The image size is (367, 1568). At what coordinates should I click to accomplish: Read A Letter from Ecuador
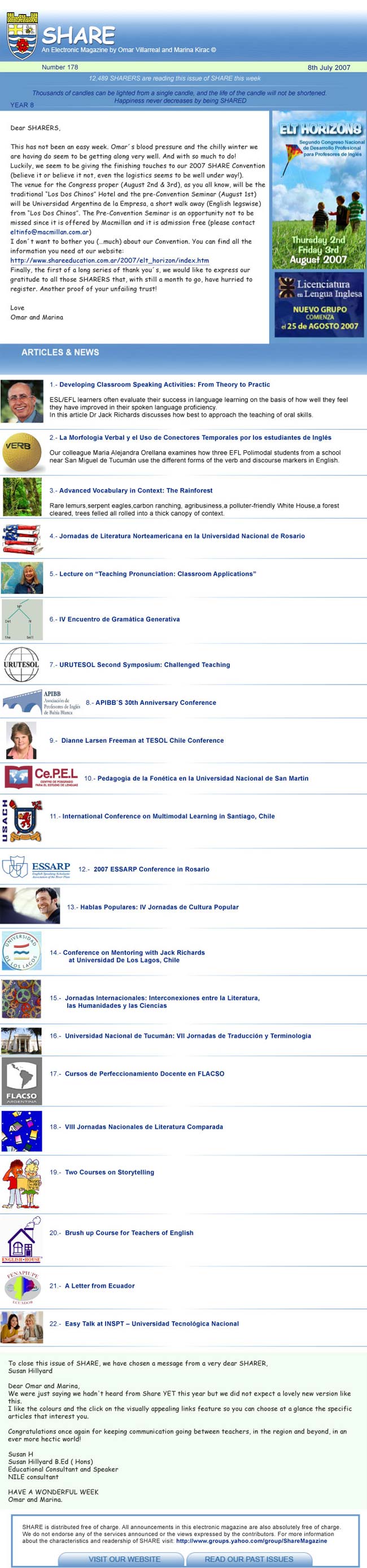[x=101, y=1286]
